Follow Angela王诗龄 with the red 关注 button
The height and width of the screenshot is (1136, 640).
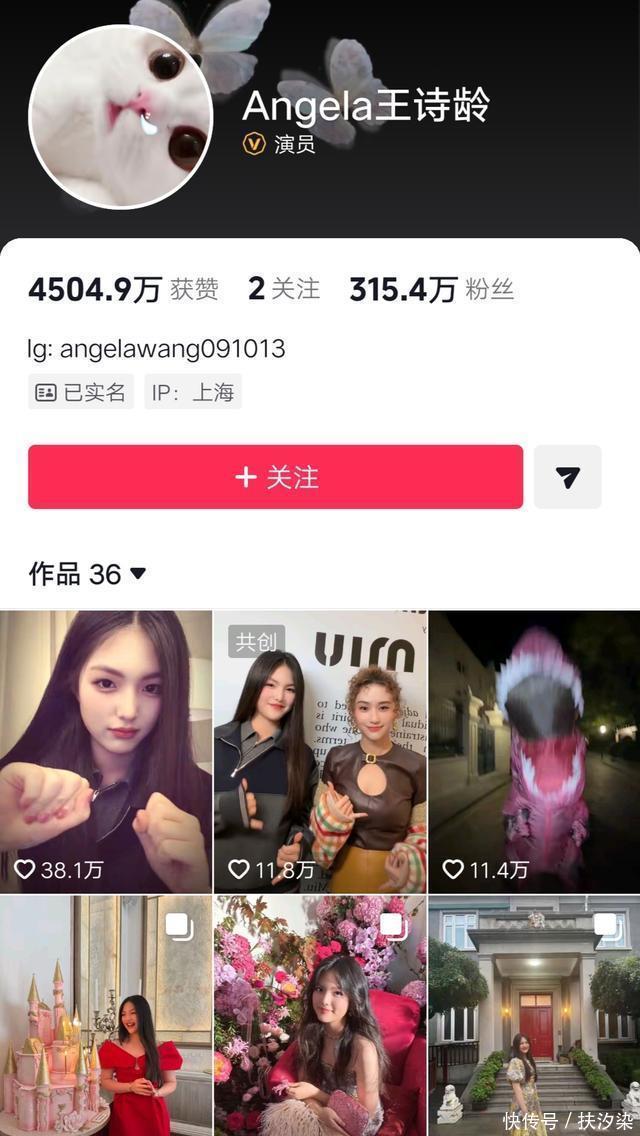(x=275, y=477)
